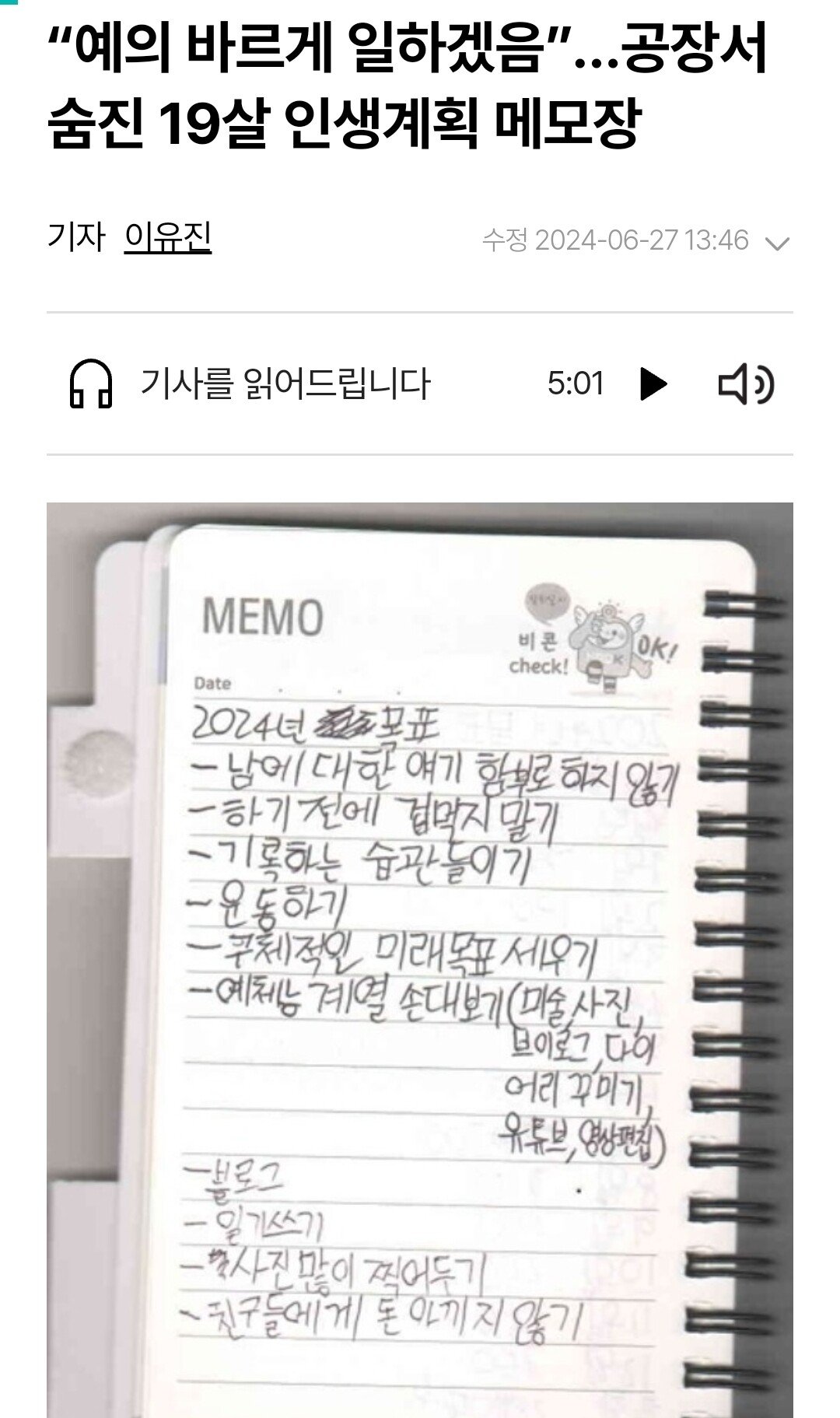This screenshot has width=840, height=1418.
Task: Open reporter 이유진's profile link
Action: (167, 237)
